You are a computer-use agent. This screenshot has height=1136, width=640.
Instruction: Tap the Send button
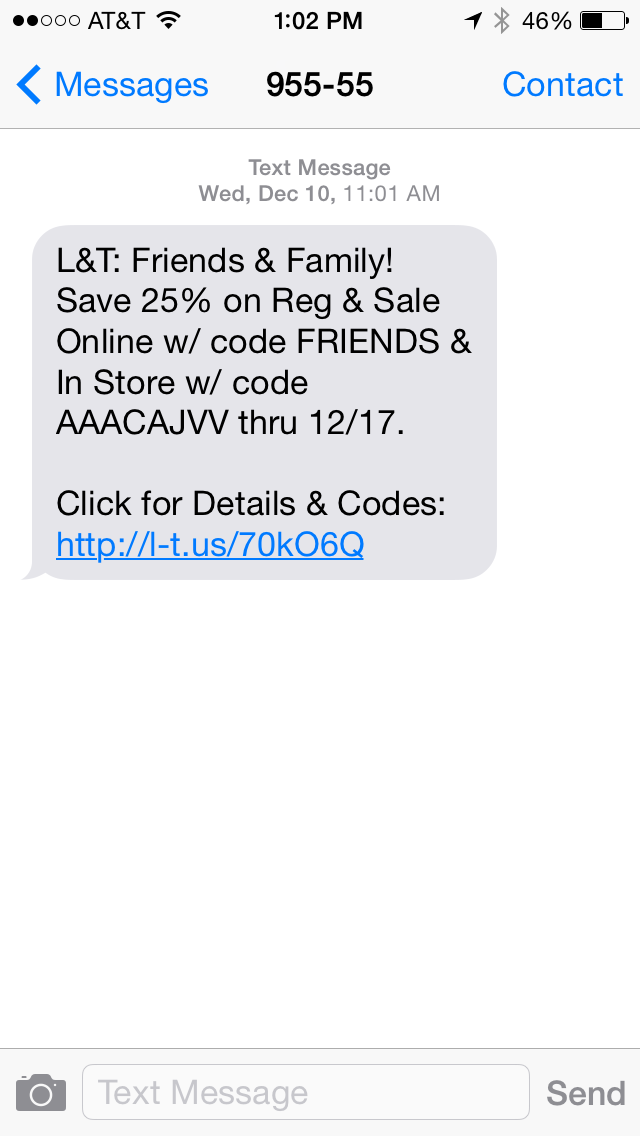586,1093
